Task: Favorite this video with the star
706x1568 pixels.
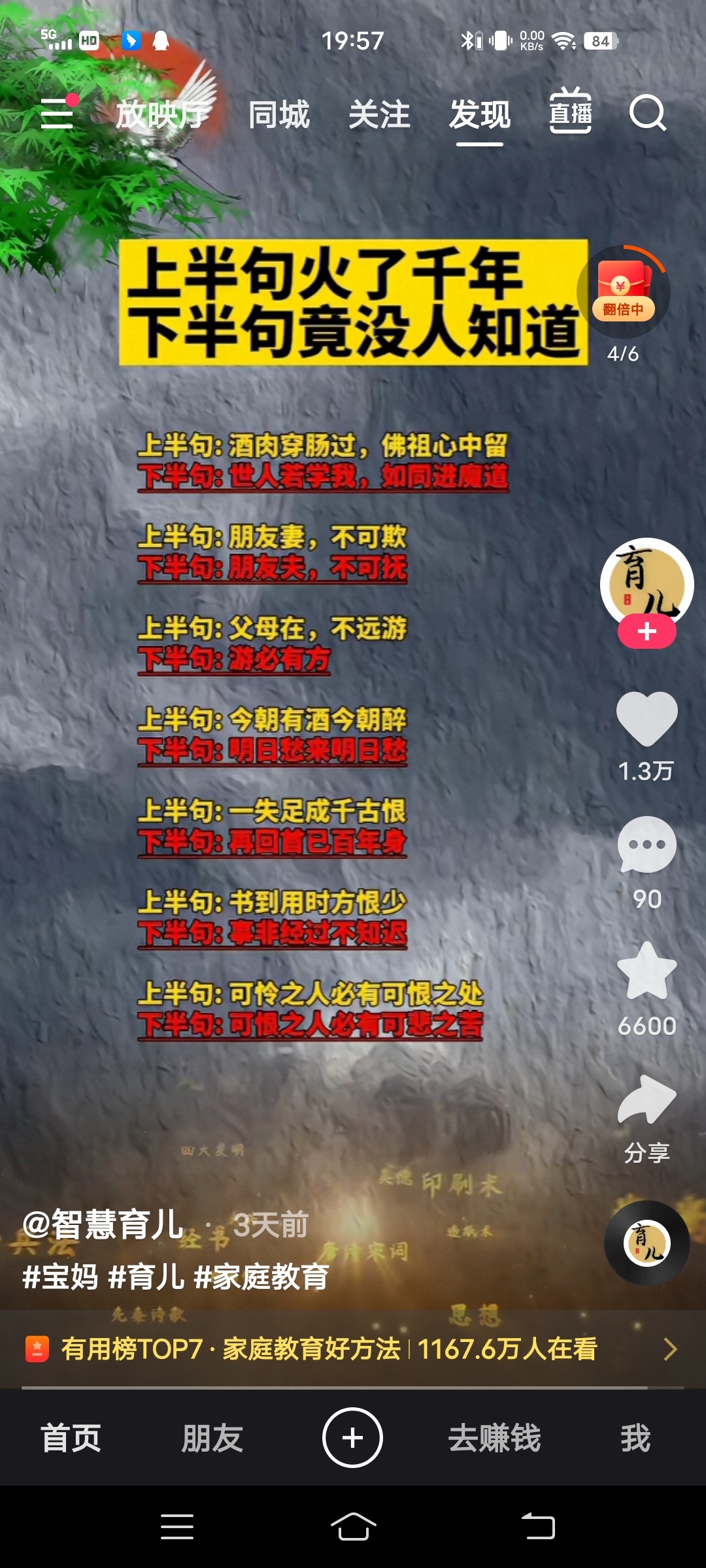Action: [x=647, y=972]
